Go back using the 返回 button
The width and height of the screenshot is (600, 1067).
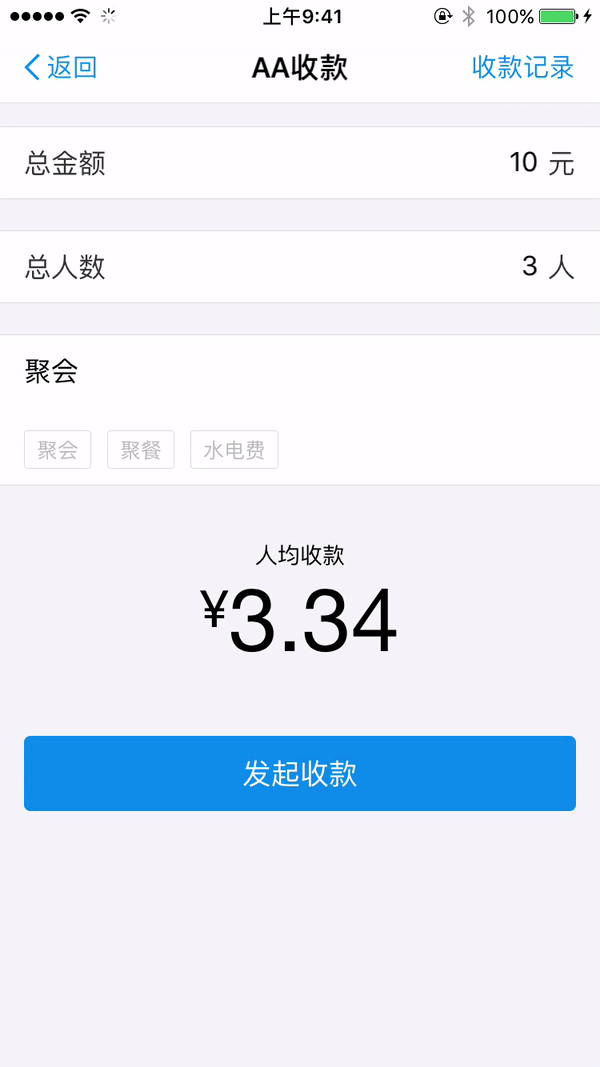(x=60, y=68)
